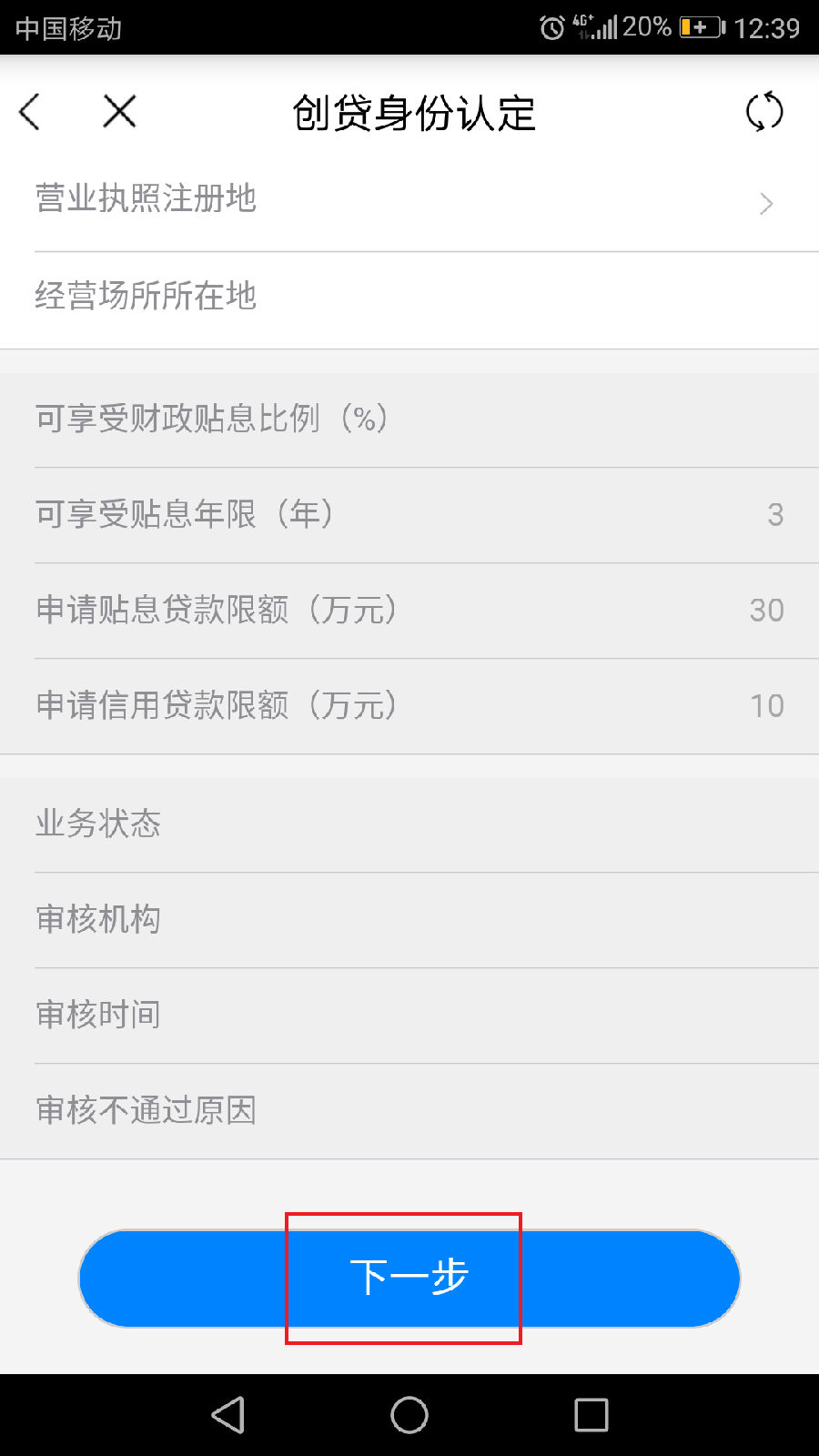Tap the 下一步 button

[x=409, y=1278]
